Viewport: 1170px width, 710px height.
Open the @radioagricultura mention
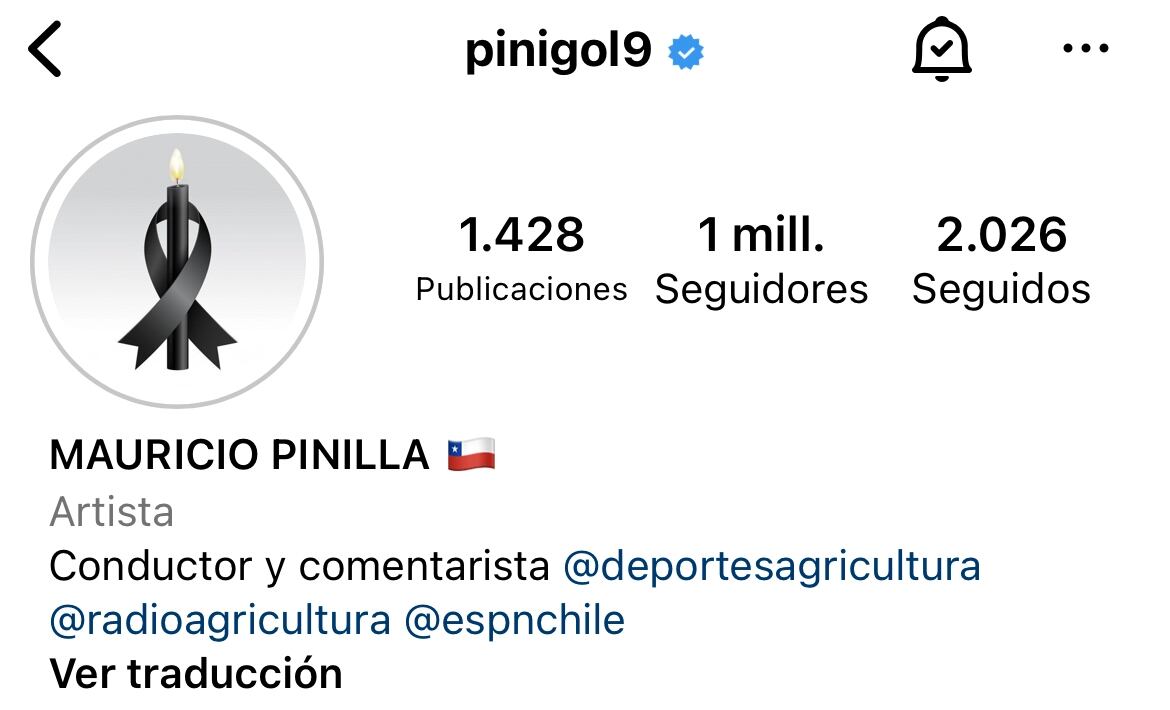pyautogui.click(x=220, y=620)
